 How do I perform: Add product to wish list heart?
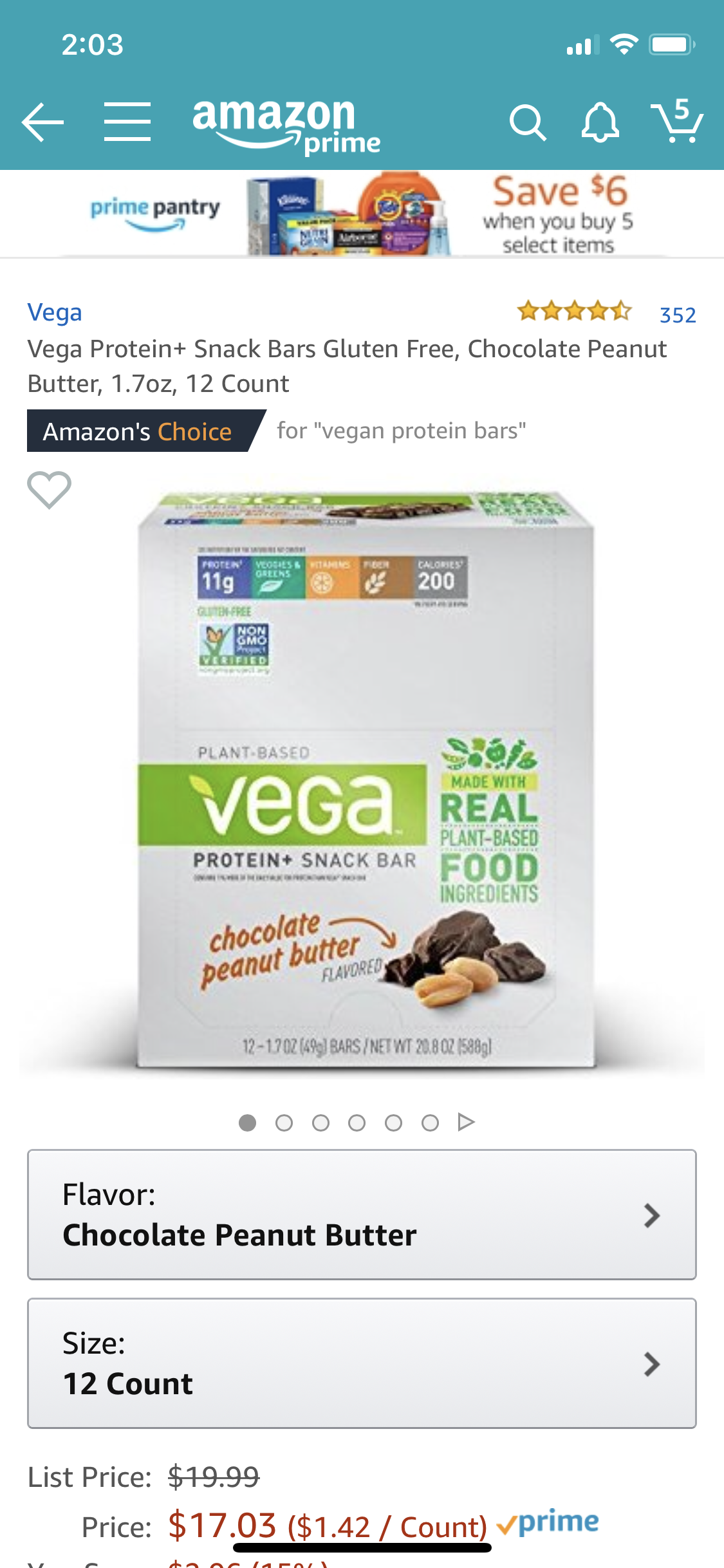point(49,490)
